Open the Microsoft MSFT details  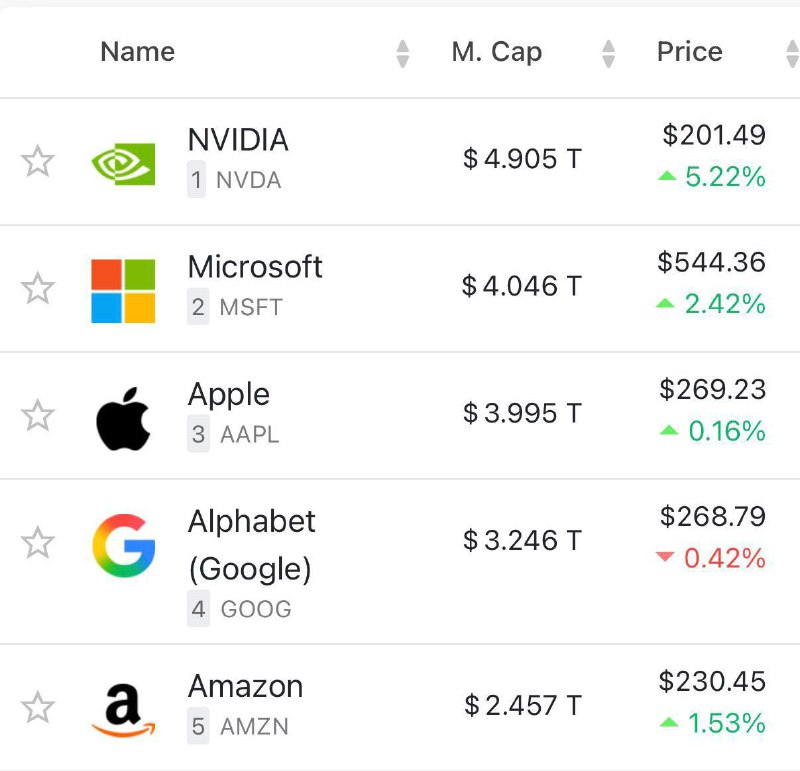(255, 268)
